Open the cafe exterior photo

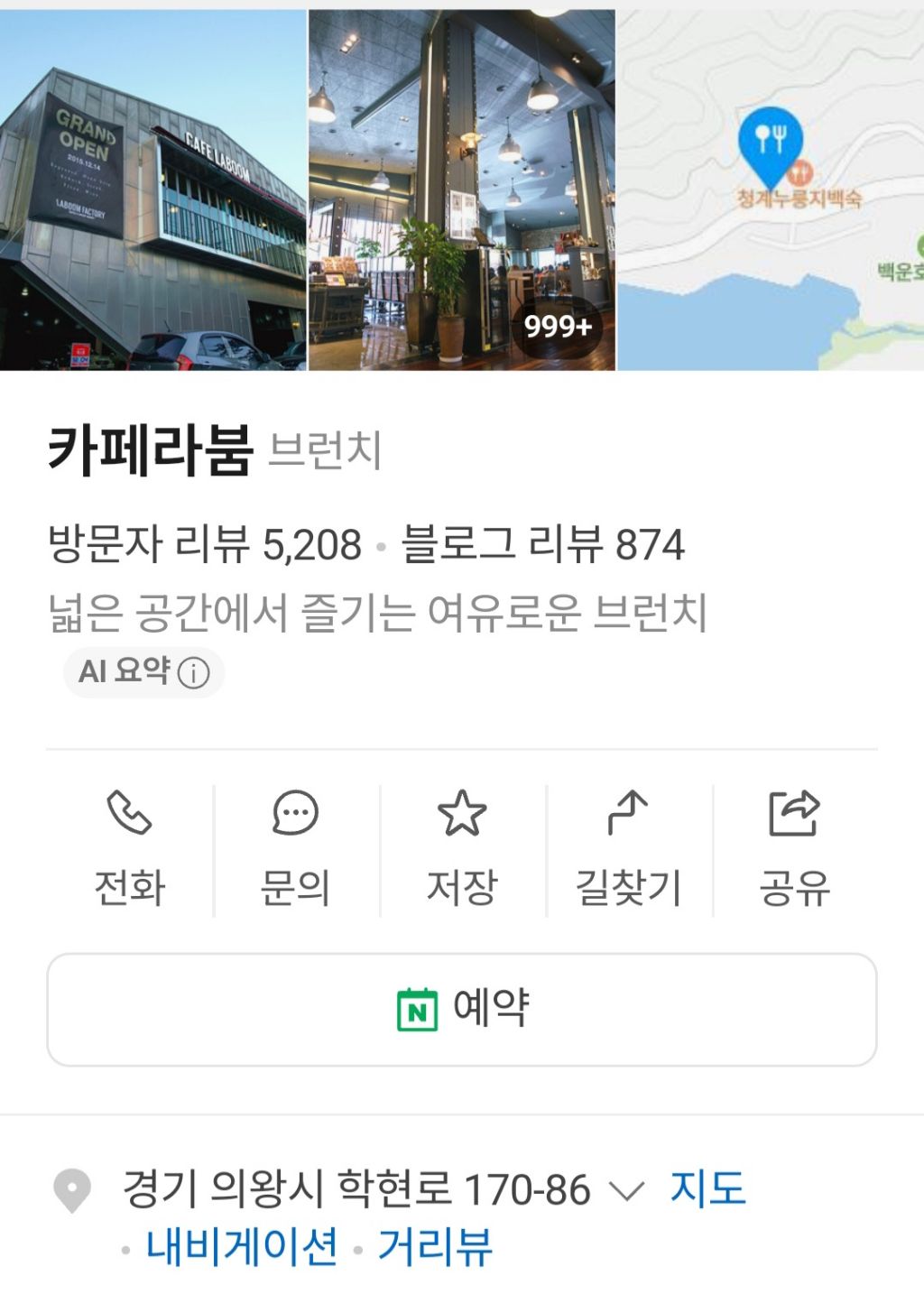[153, 190]
